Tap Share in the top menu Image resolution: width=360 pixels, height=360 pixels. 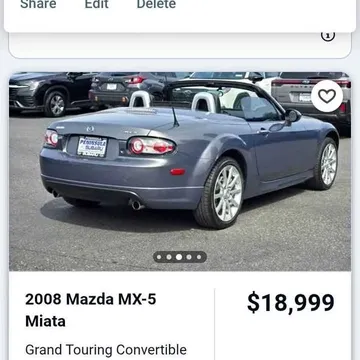[x=38, y=4]
